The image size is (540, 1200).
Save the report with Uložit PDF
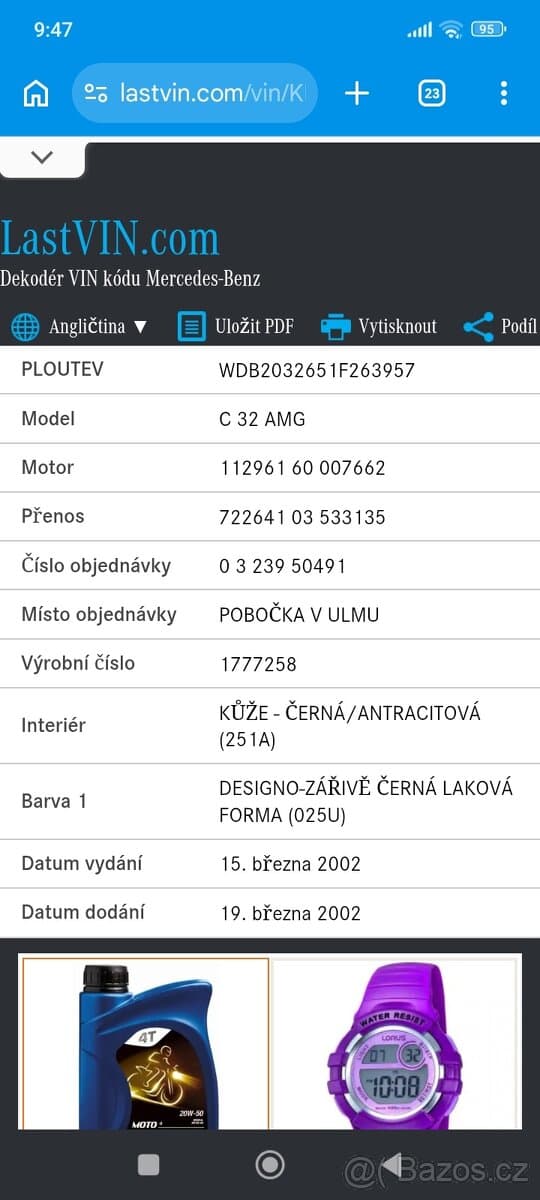236,326
